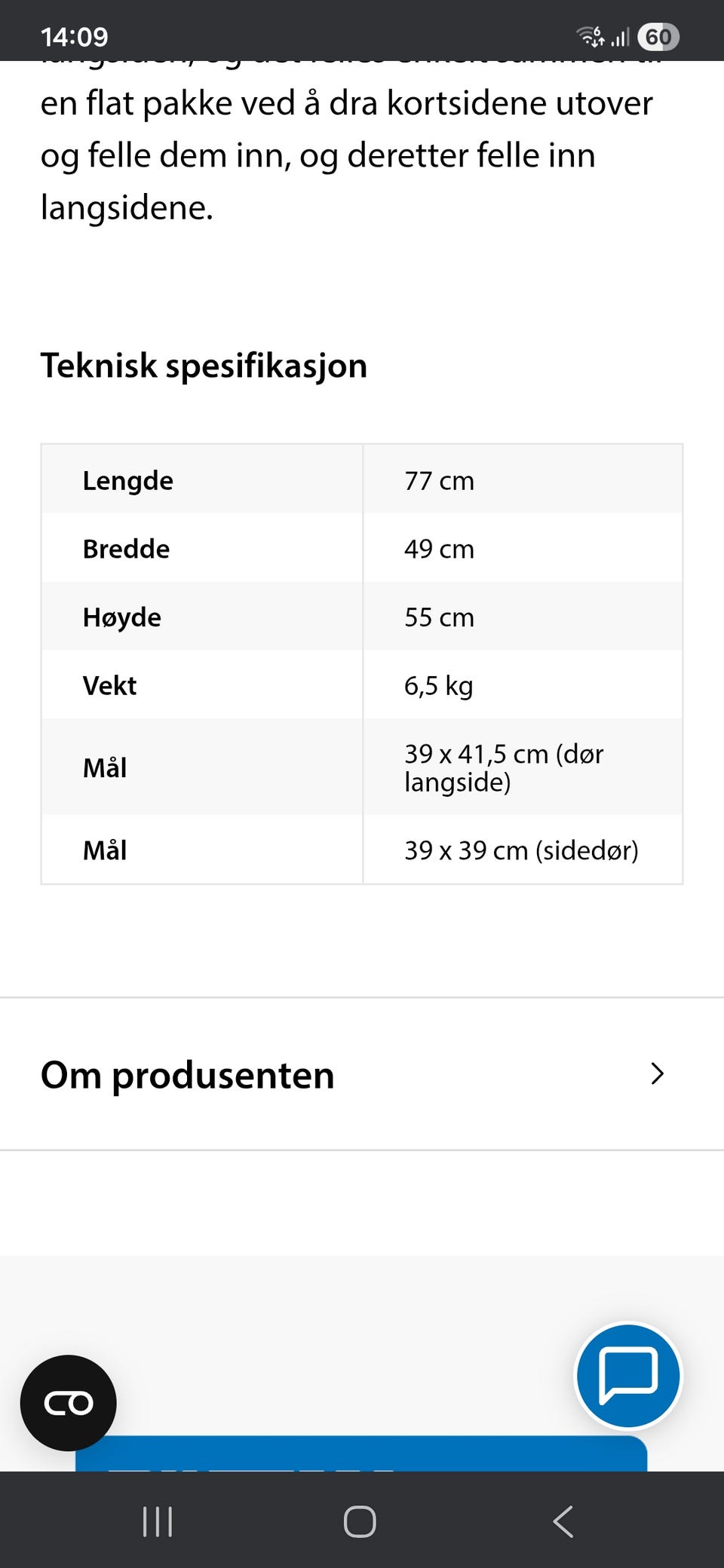Tap the mobile signal strength icon
This screenshot has width=724, height=1568.
click(621, 35)
